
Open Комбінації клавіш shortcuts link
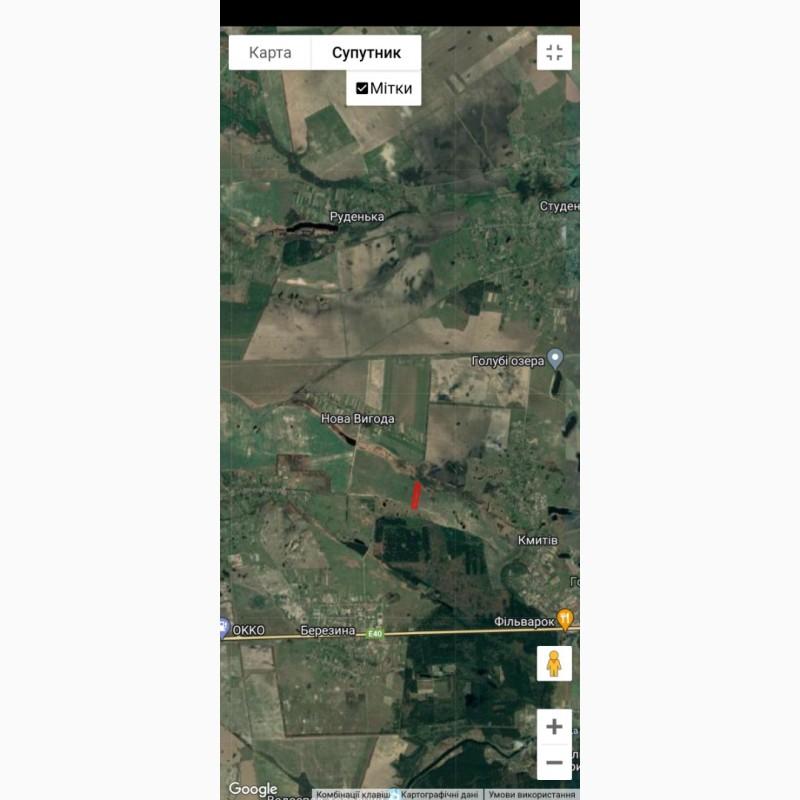[x=353, y=794]
